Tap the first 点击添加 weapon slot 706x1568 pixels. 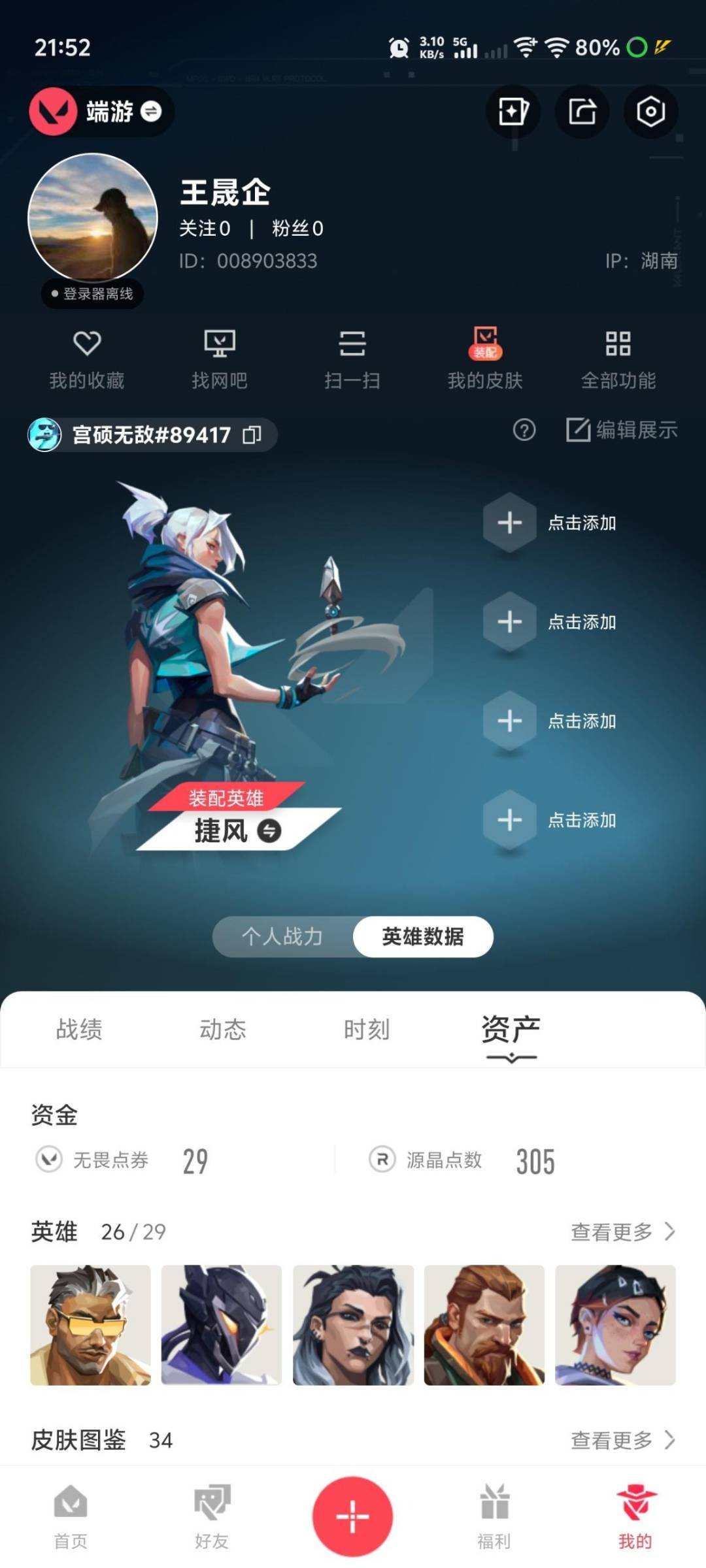510,523
